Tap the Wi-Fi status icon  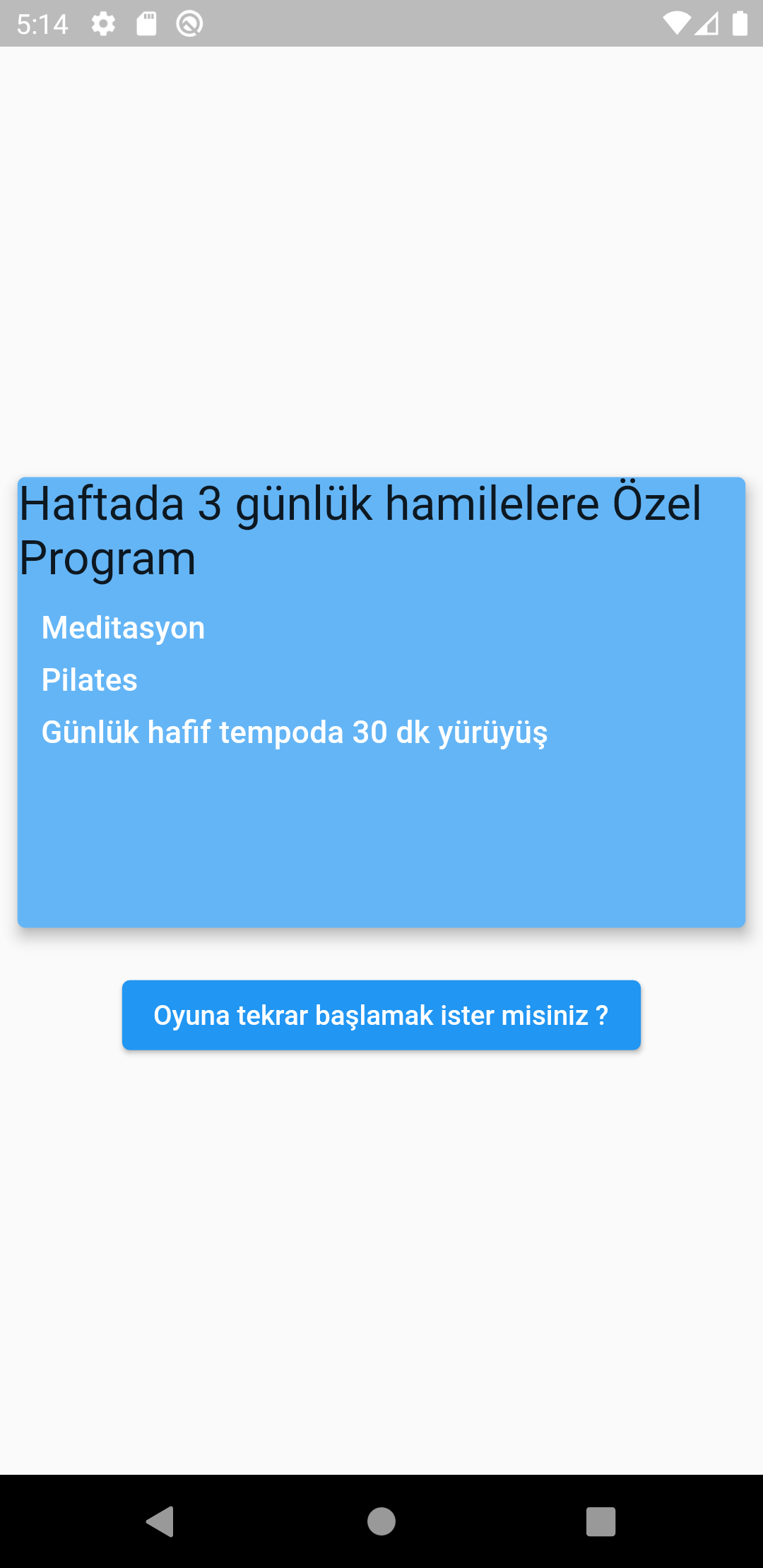point(676,23)
